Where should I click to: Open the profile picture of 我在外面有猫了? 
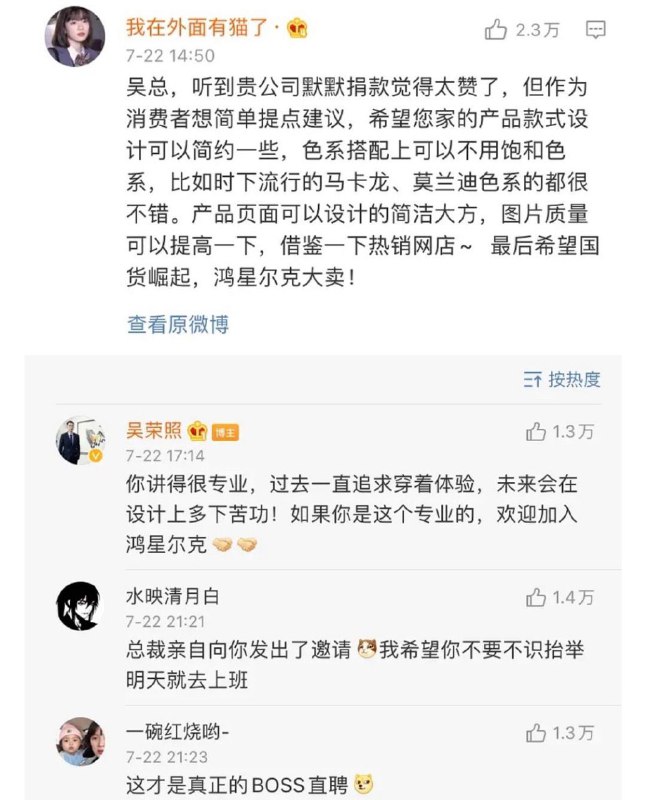(76, 36)
